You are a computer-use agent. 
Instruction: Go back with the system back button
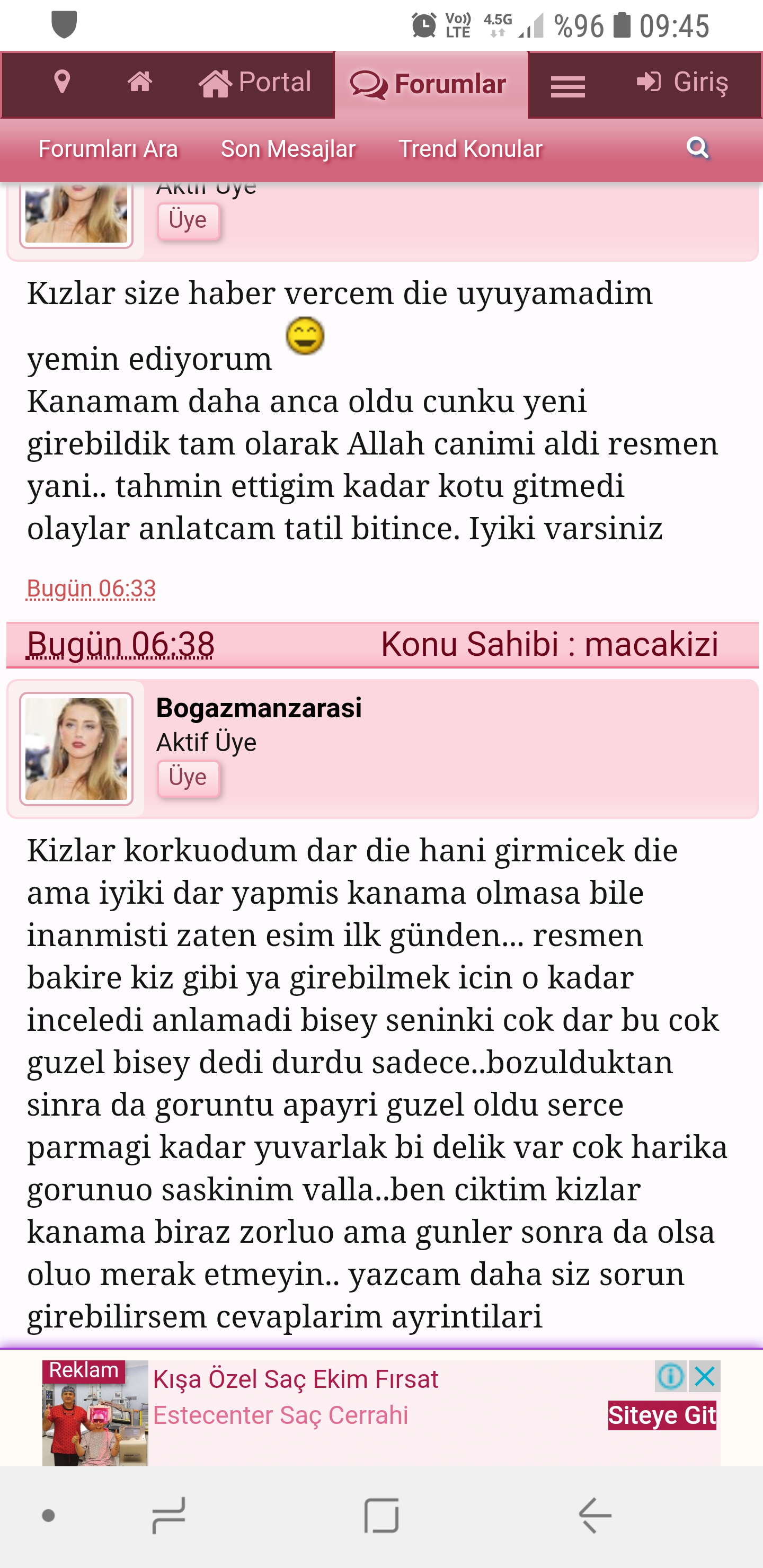[x=595, y=1514]
